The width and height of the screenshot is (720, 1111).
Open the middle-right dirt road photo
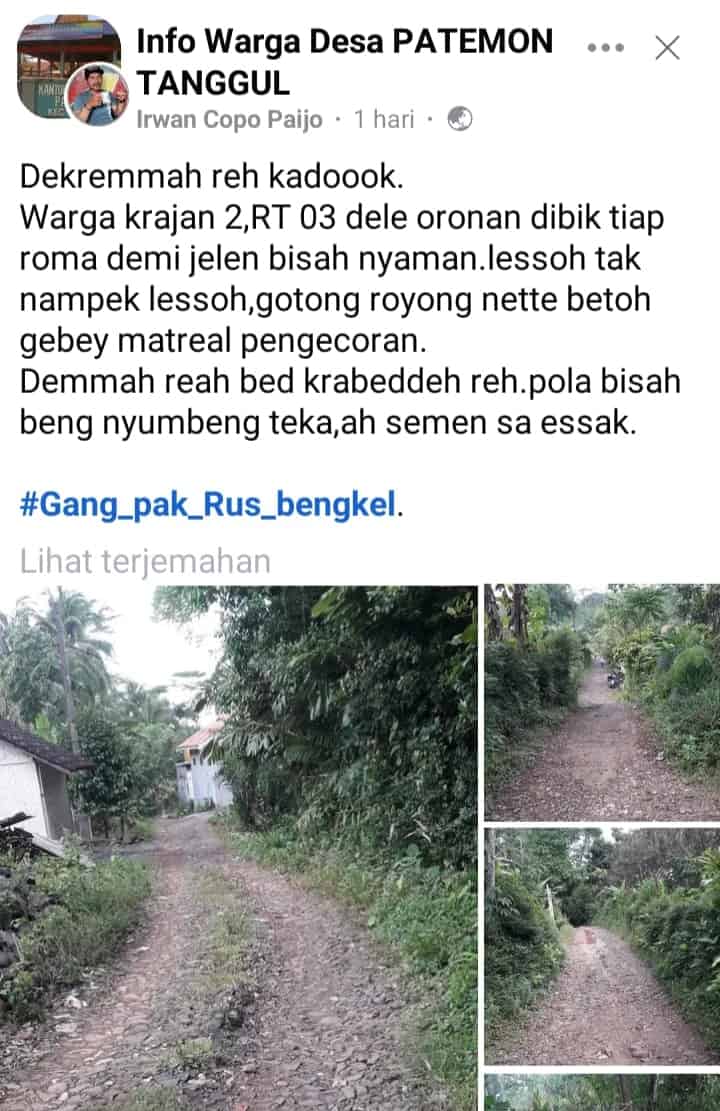602,945
